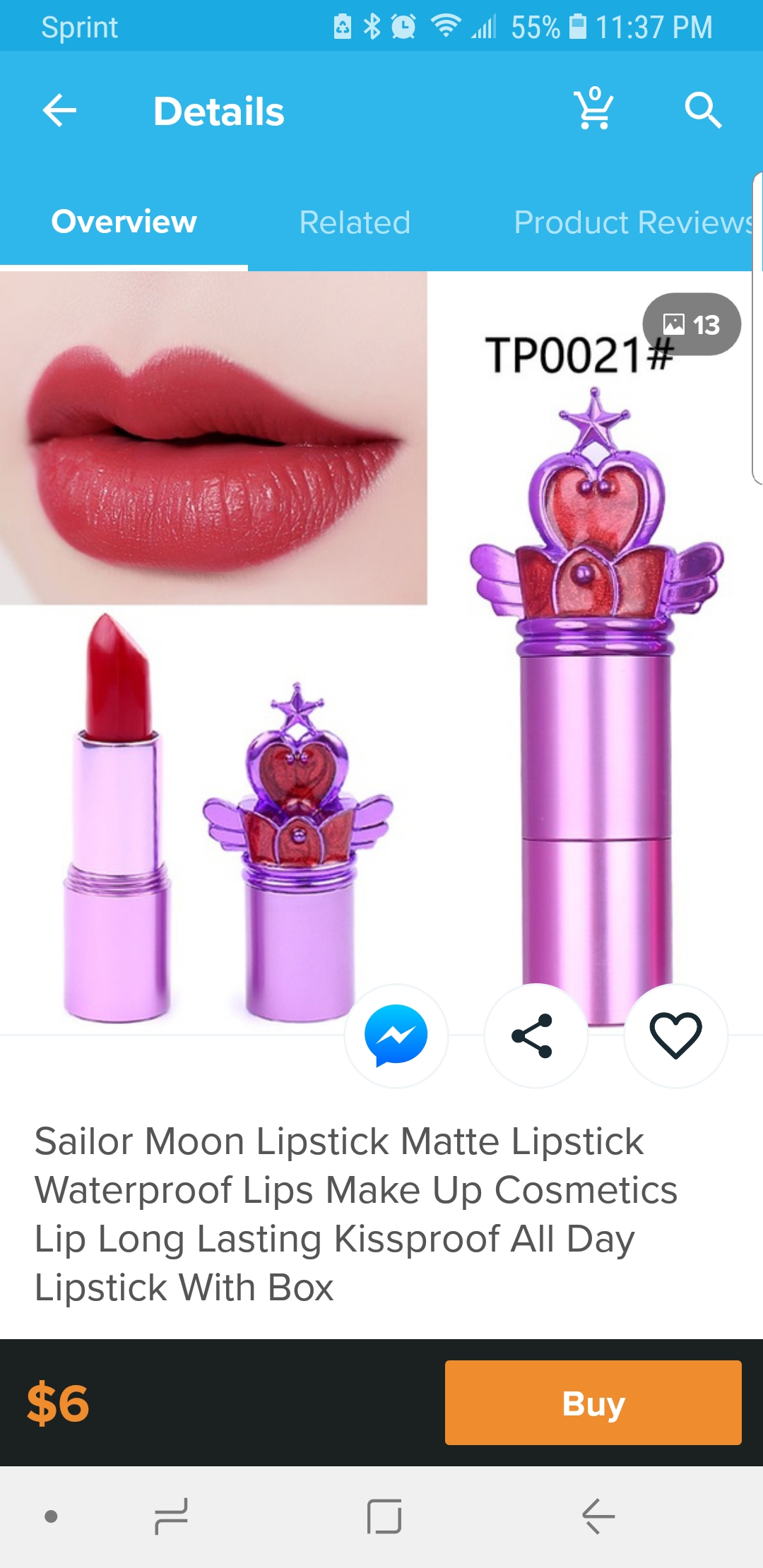Share product via Messenger
The width and height of the screenshot is (763, 1568).
[396, 1035]
